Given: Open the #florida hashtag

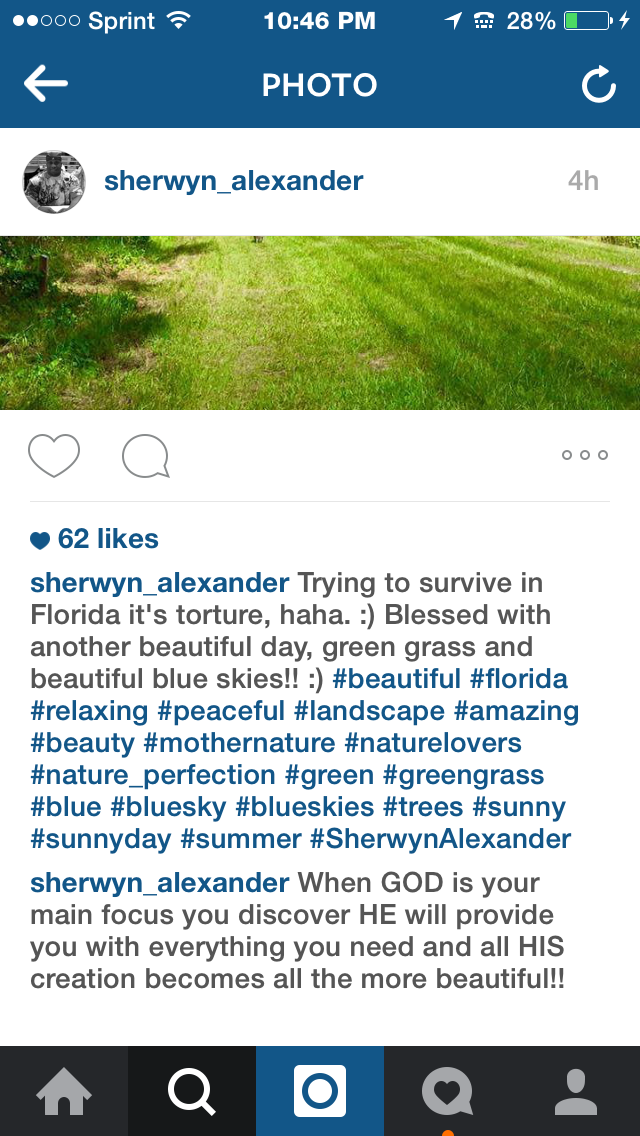Looking at the screenshot, I should click(x=518, y=679).
